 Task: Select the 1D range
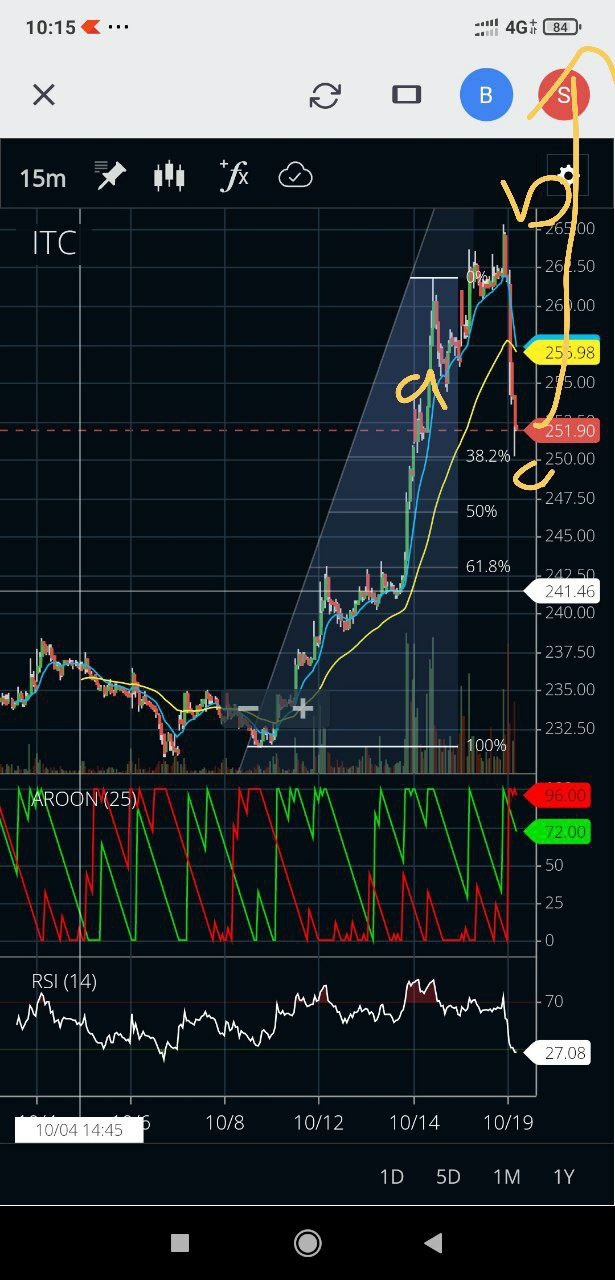[x=391, y=1177]
